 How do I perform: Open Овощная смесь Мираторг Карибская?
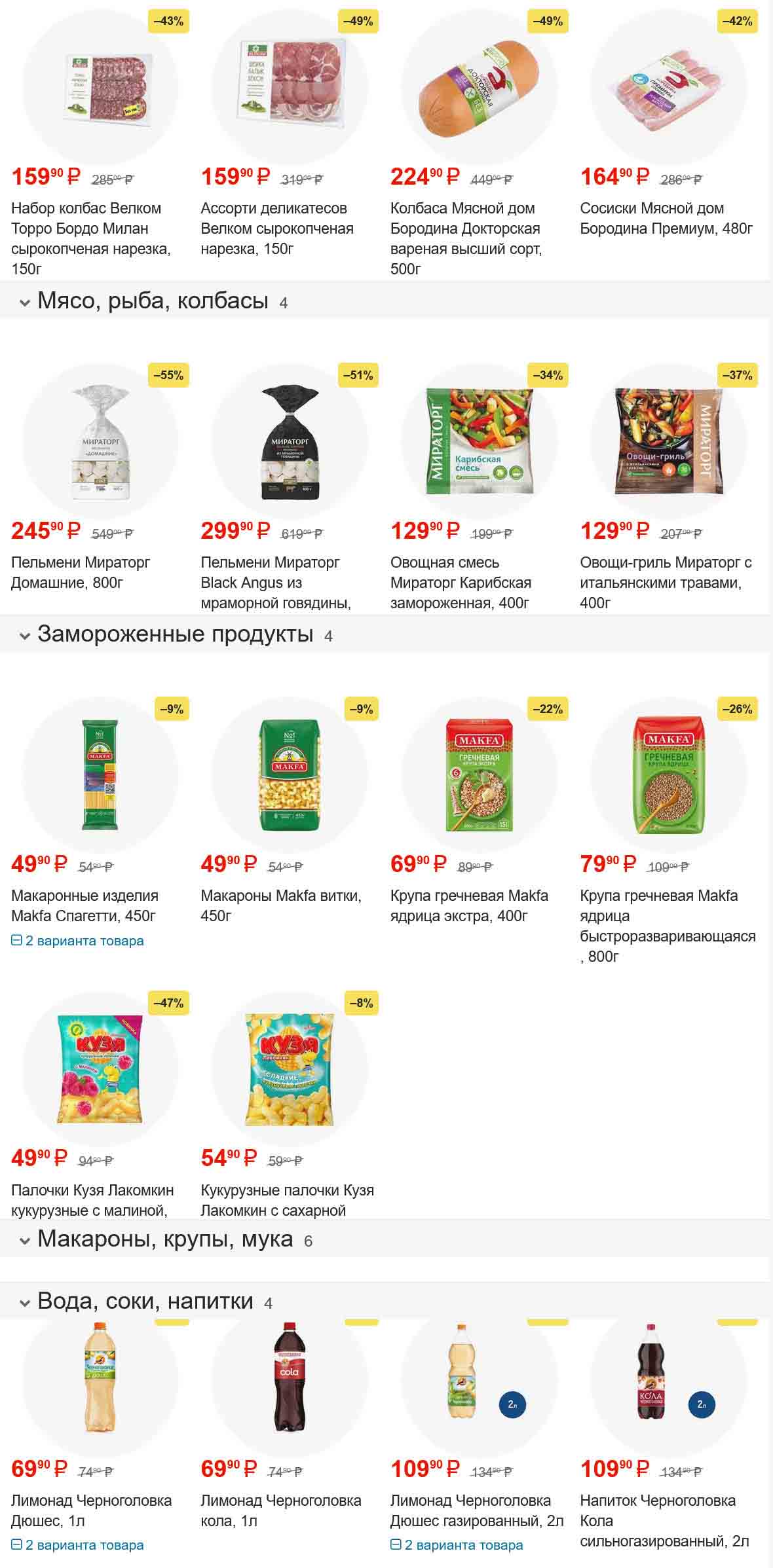[x=461, y=582]
